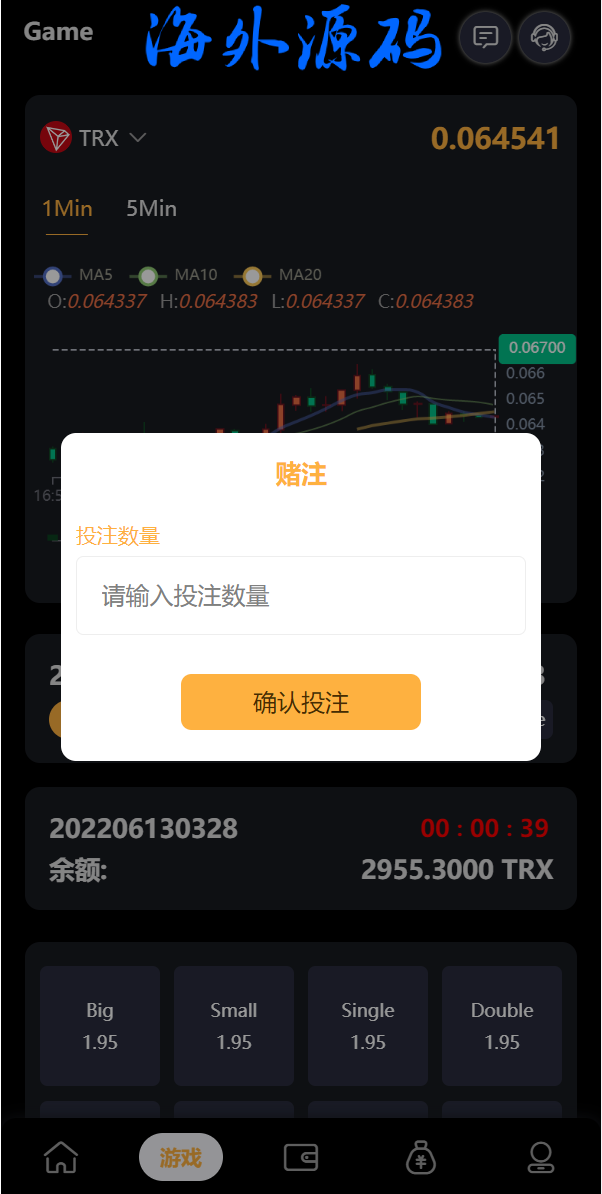Contact customer service via the headset icon

(544, 38)
